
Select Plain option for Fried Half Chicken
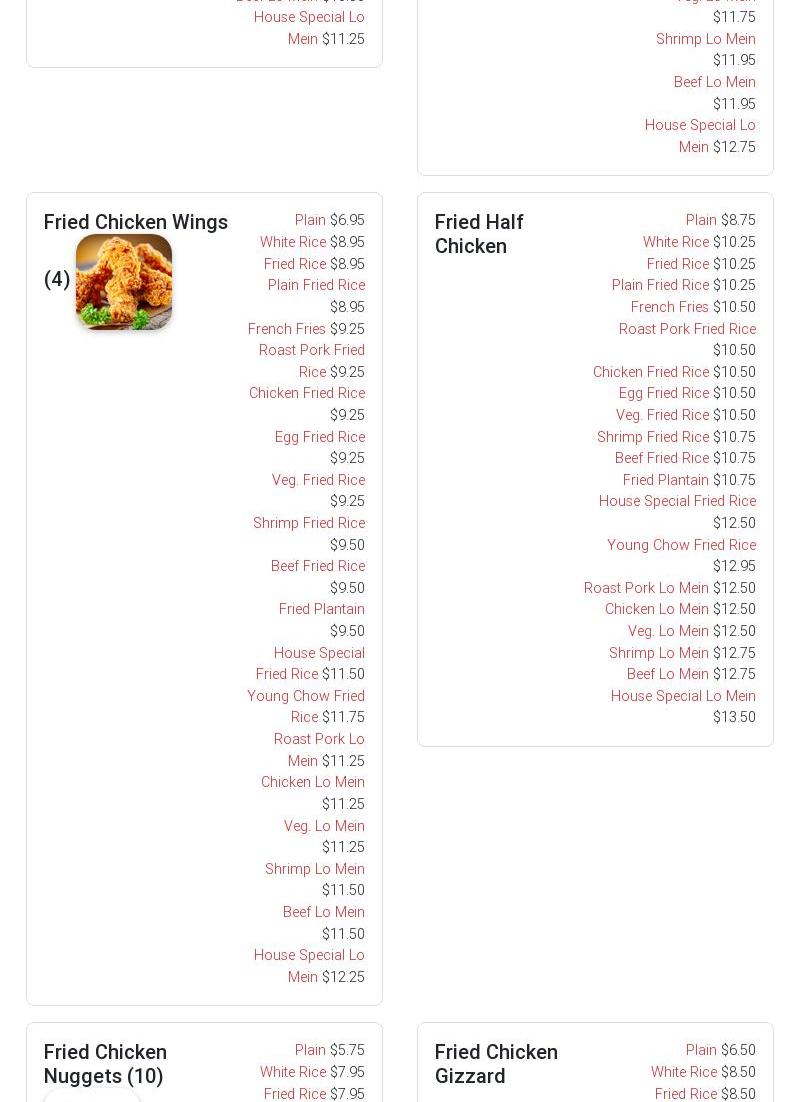(701, 220)
